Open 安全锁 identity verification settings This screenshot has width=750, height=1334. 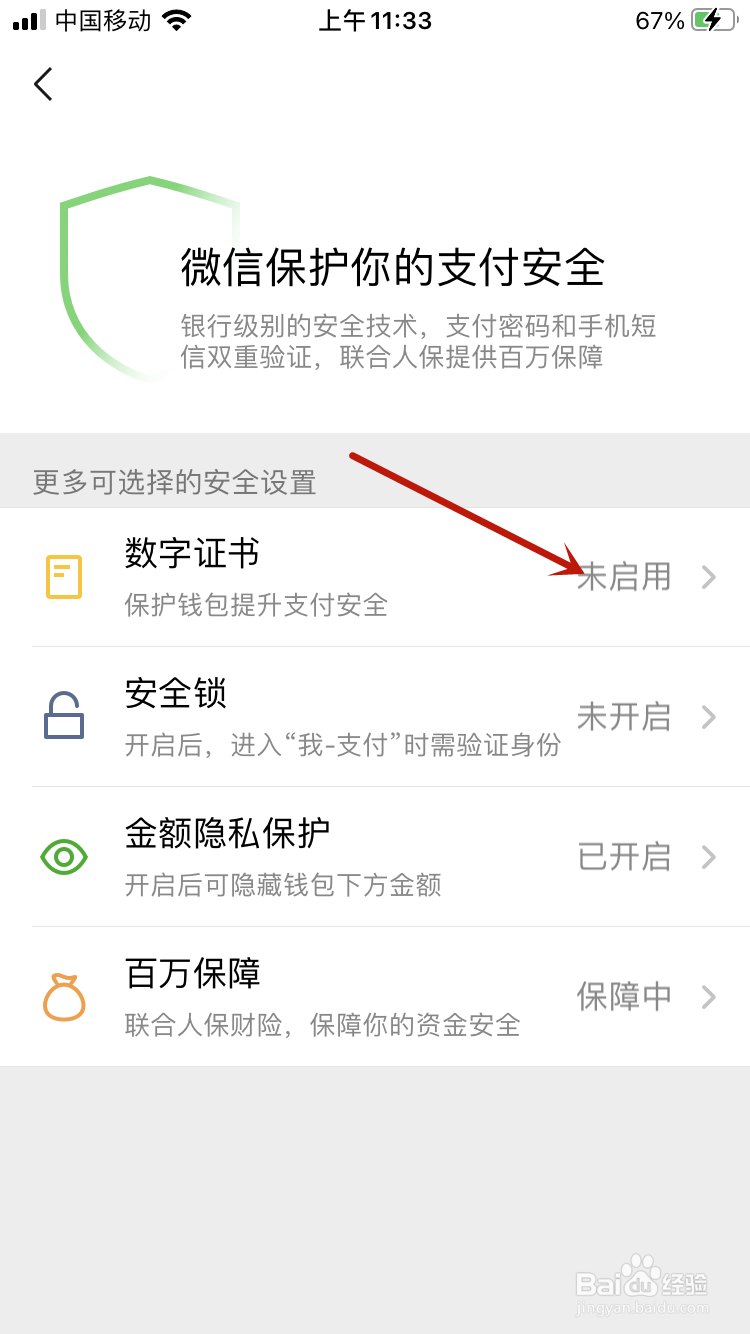(x=375, y=717)
